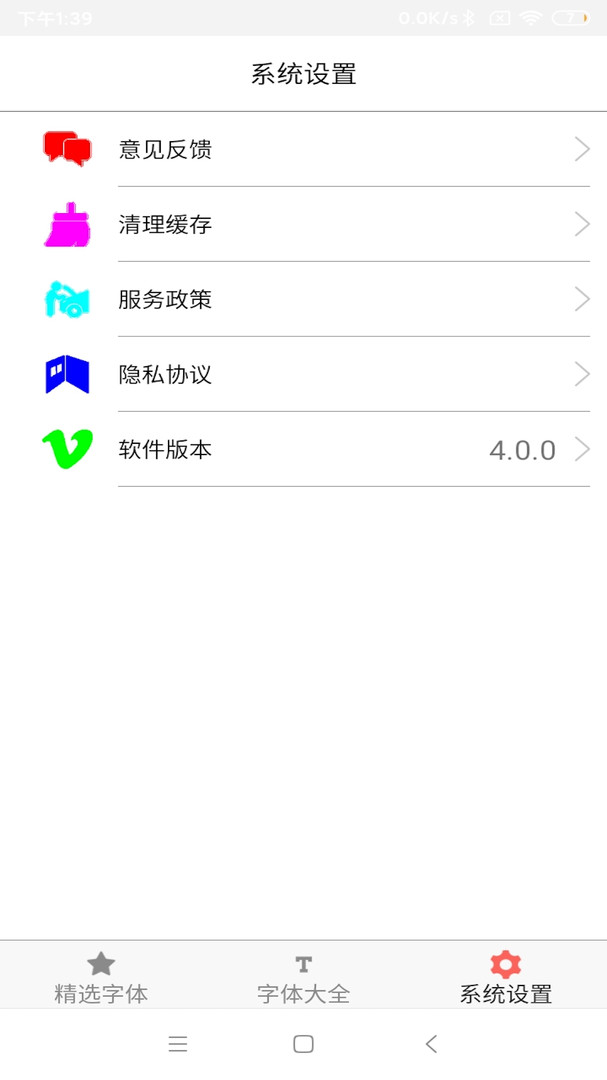Go back using system back button
Screen dimensions: 607x1080
click(431, 1044)
